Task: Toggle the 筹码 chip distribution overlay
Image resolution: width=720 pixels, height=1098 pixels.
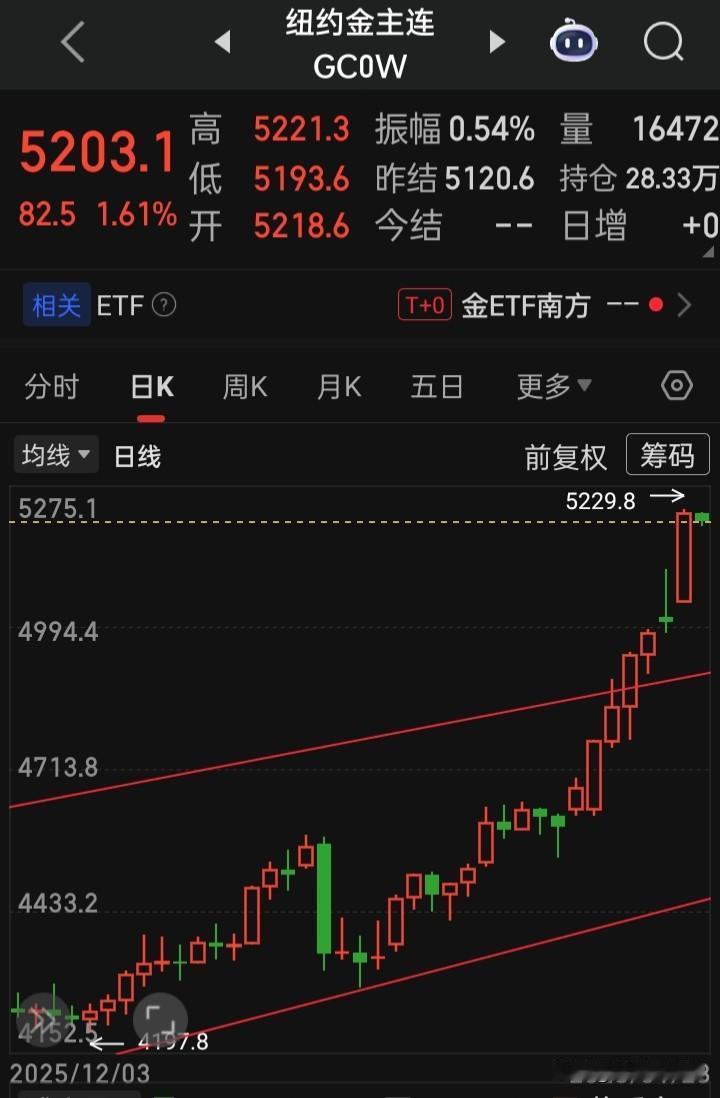Action: (x=667, y=455)
